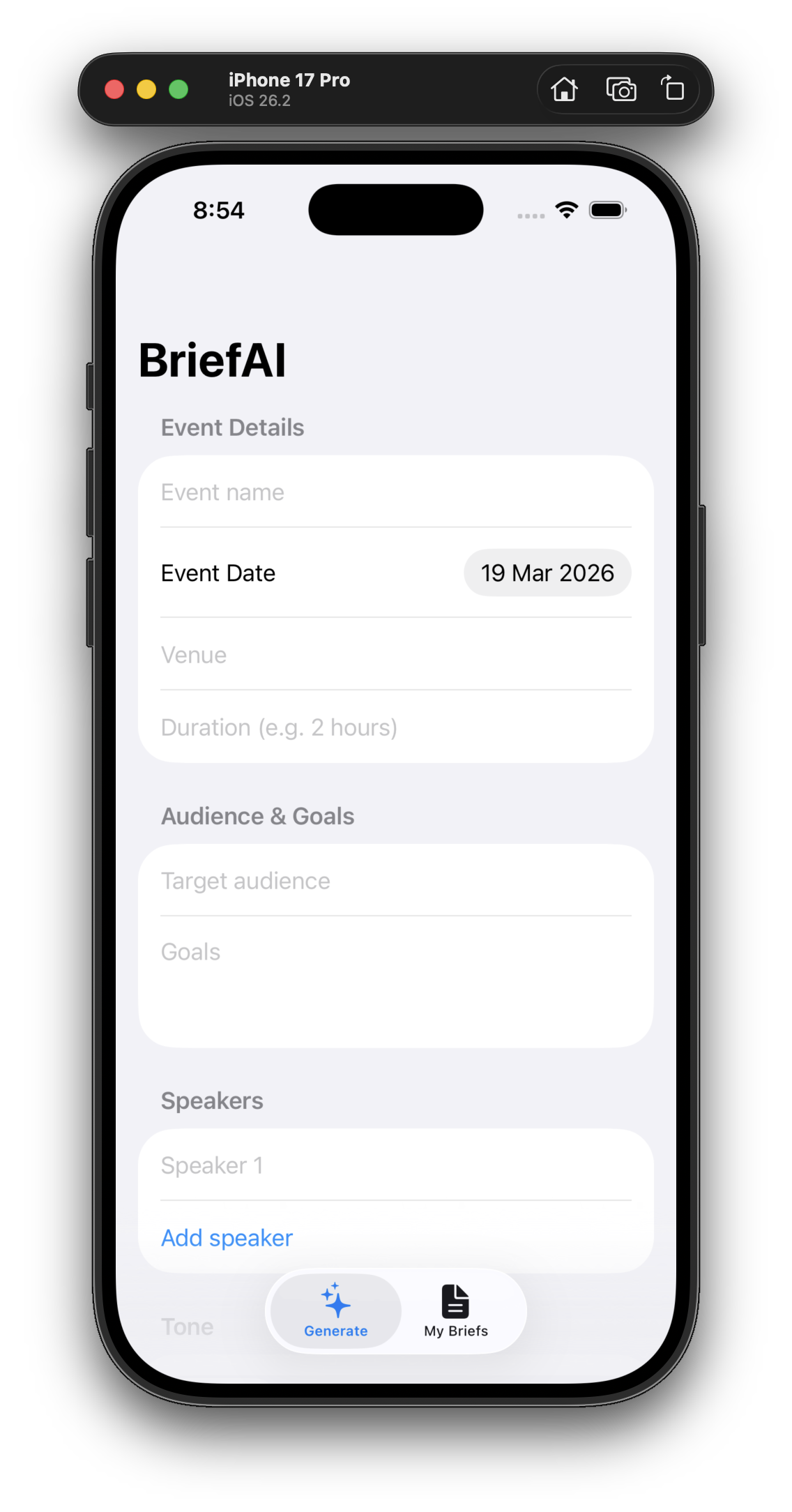Screen dimensions: 792x1512
Task: Click the rotate device icon
Action: (x=671, y=89)
